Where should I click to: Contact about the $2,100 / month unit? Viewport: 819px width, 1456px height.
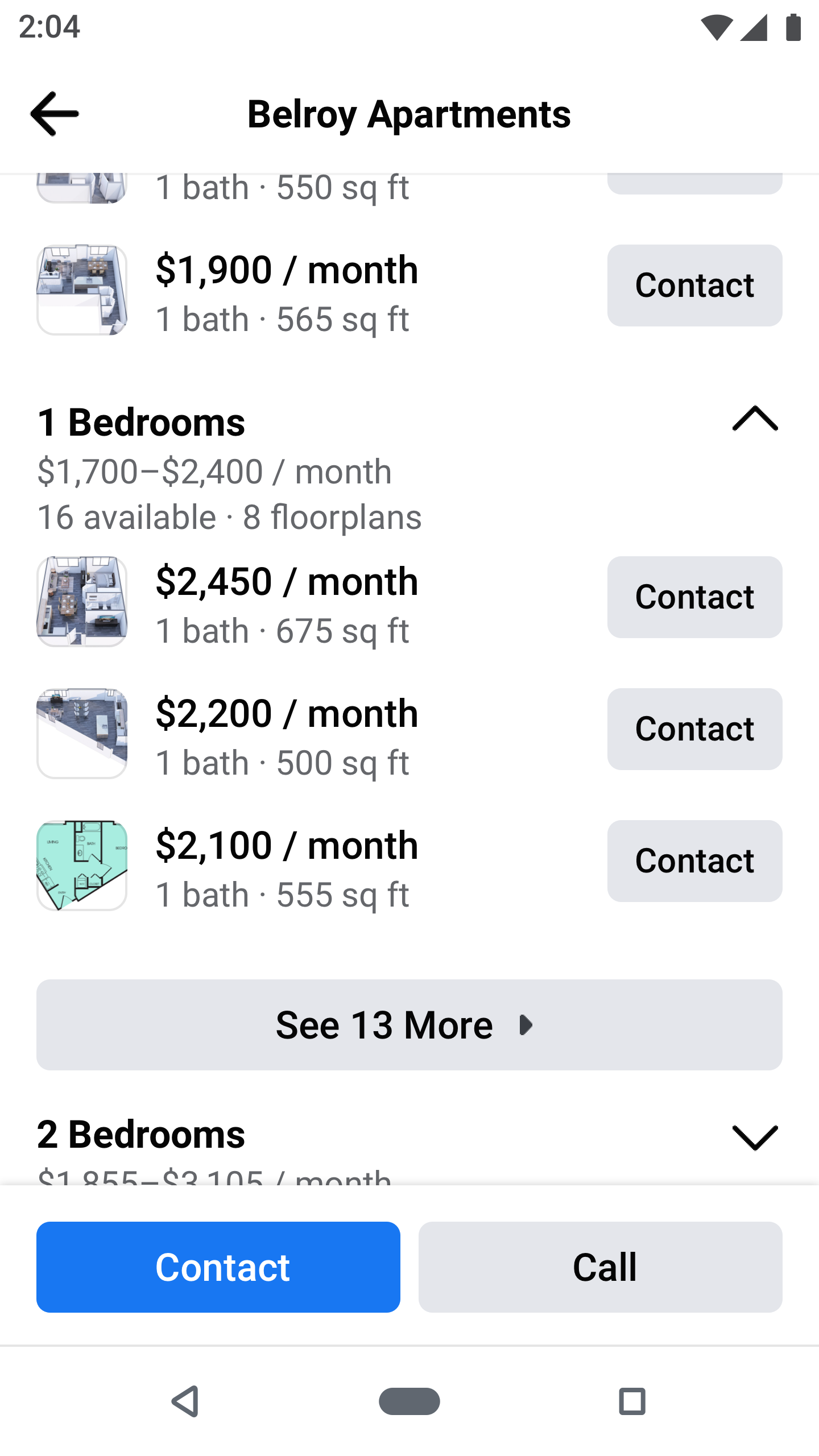pos(694,861)
